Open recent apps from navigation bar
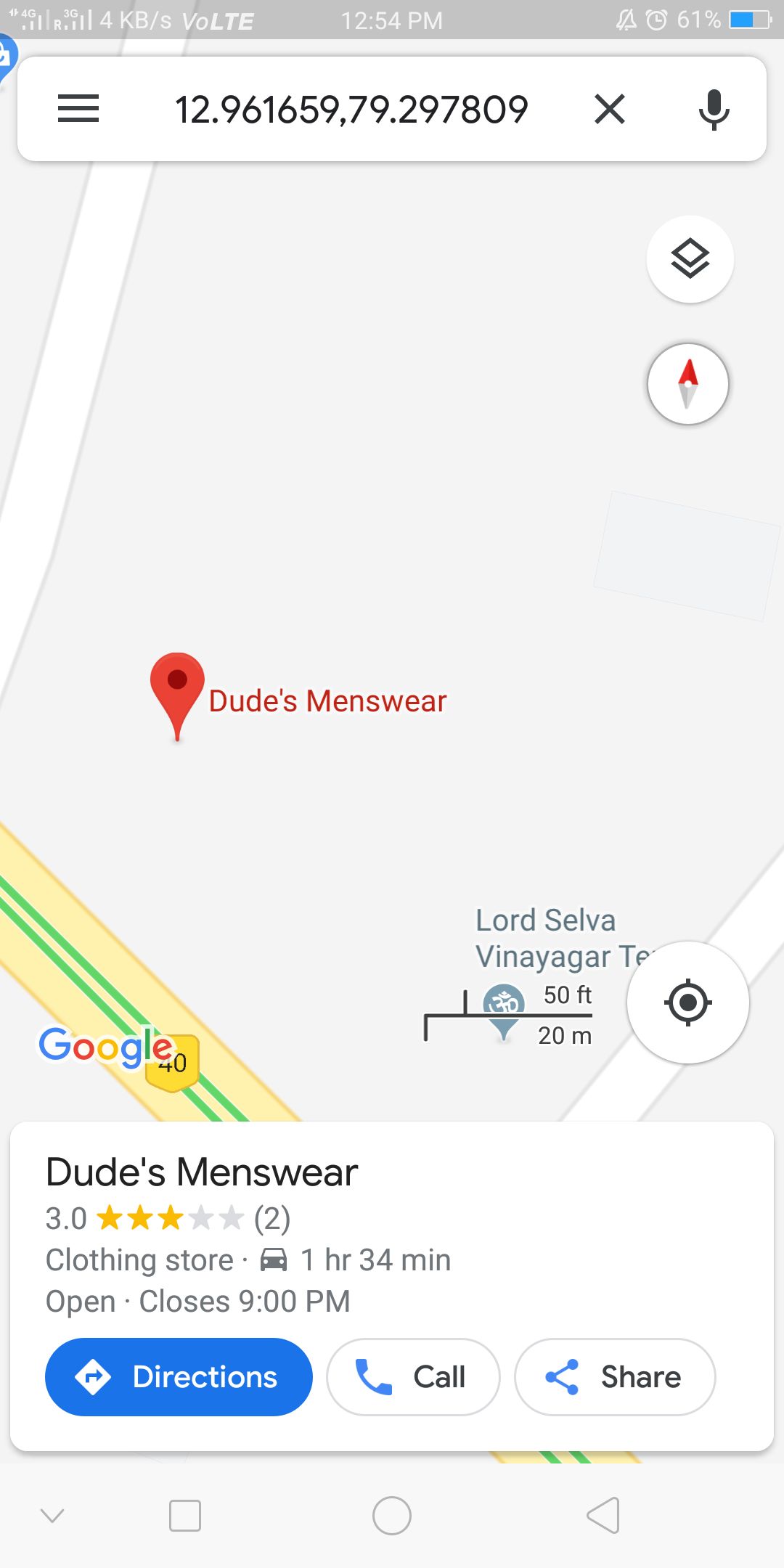This screenshot has width=784, height=1568. [185, 1516]
